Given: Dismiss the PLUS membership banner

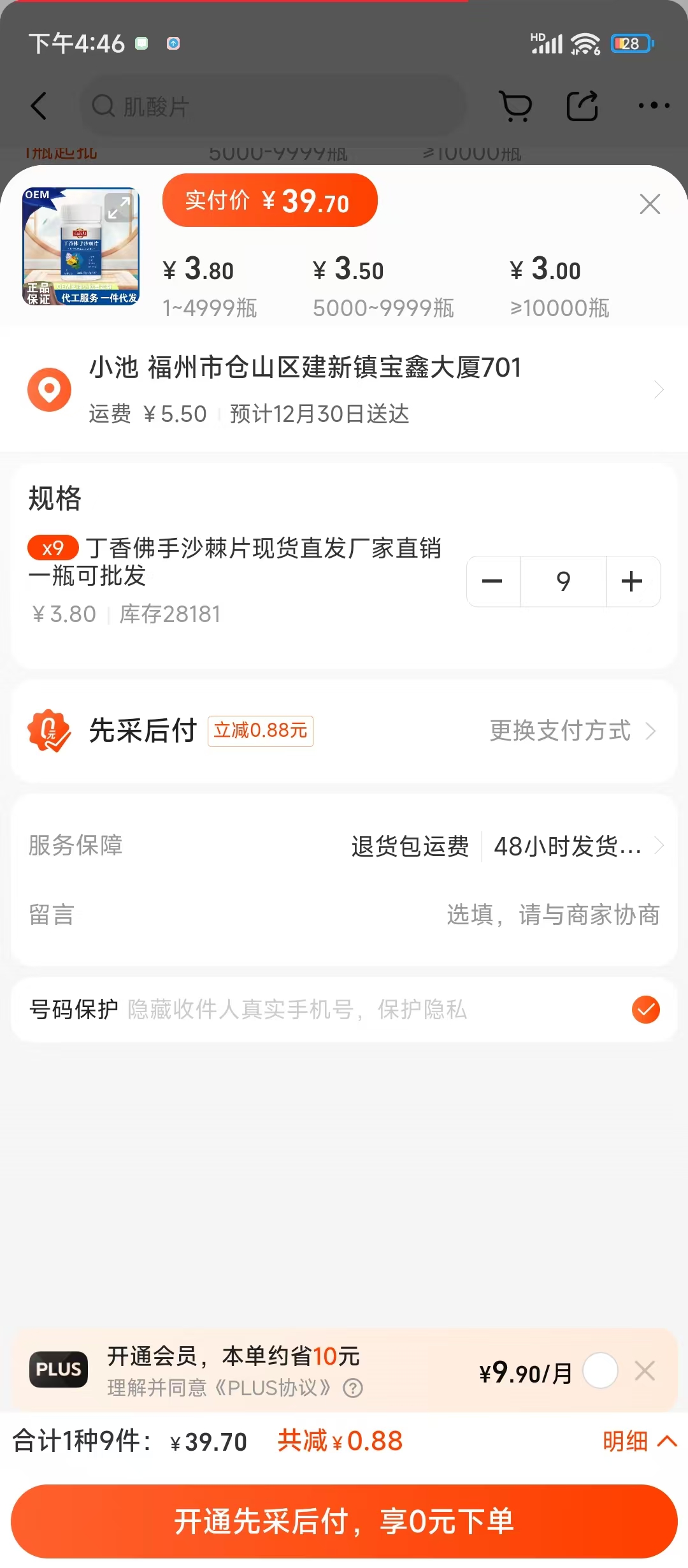Looking at the screenshot, I should coord(645,1371).
